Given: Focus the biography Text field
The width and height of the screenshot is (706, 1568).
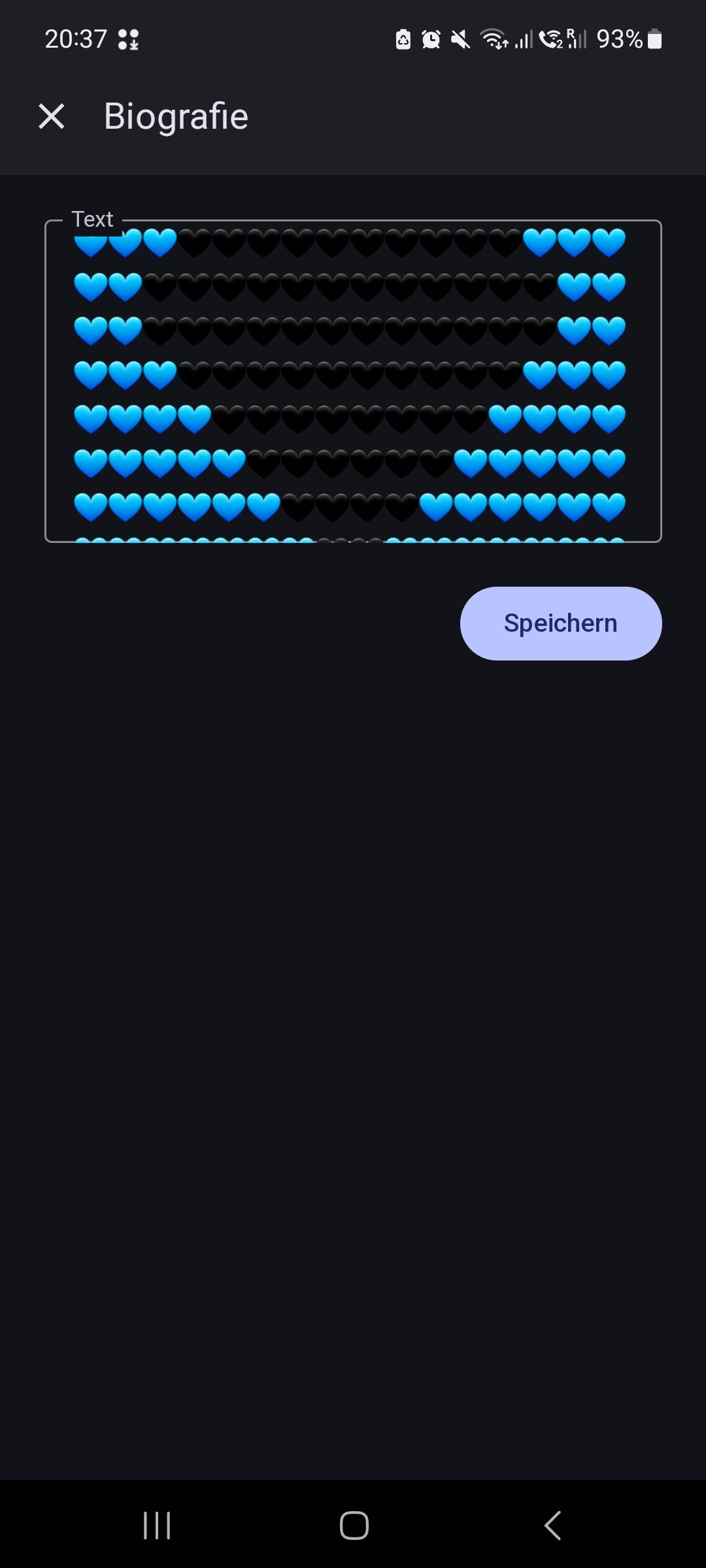Looking at the screenshot, I should click(353, 382).
